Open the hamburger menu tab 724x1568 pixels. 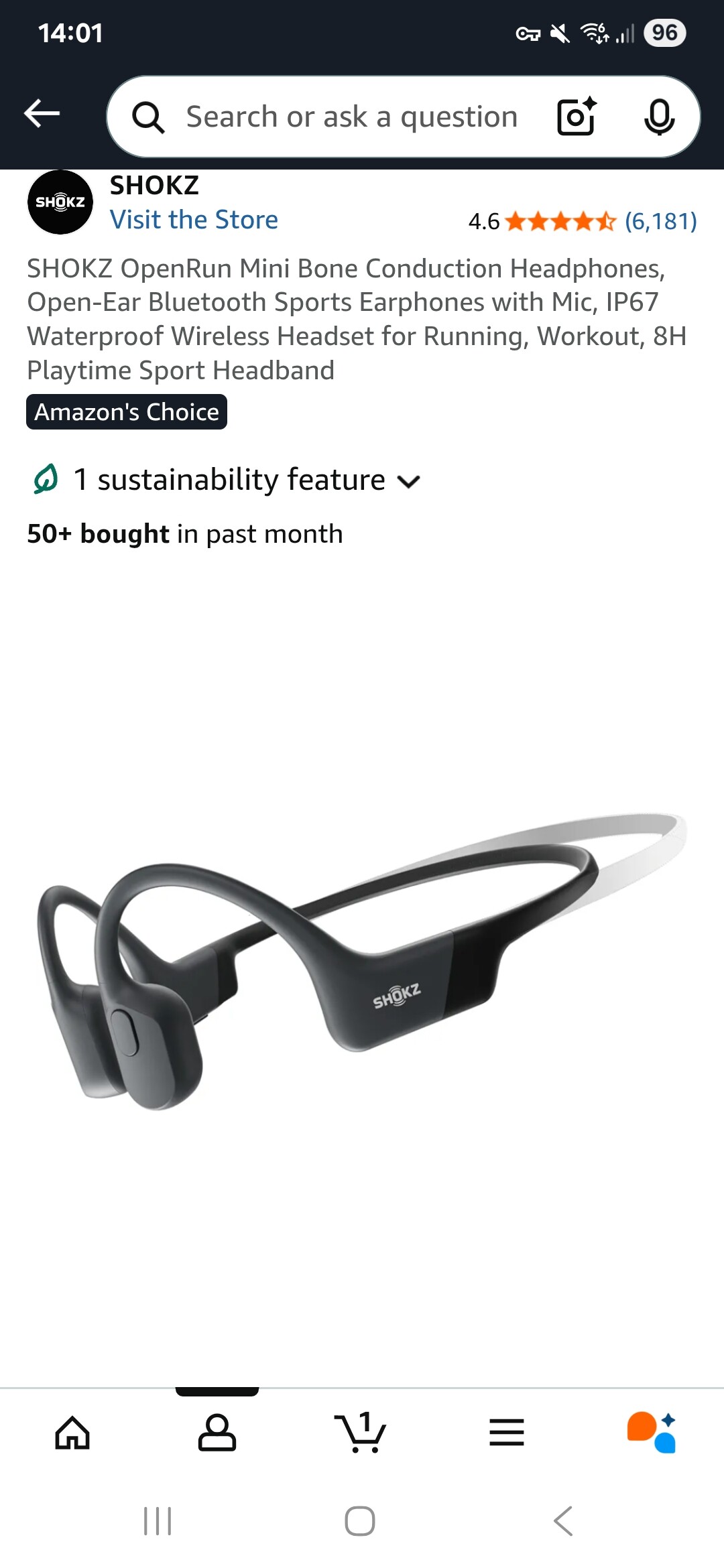[507, 1433]
